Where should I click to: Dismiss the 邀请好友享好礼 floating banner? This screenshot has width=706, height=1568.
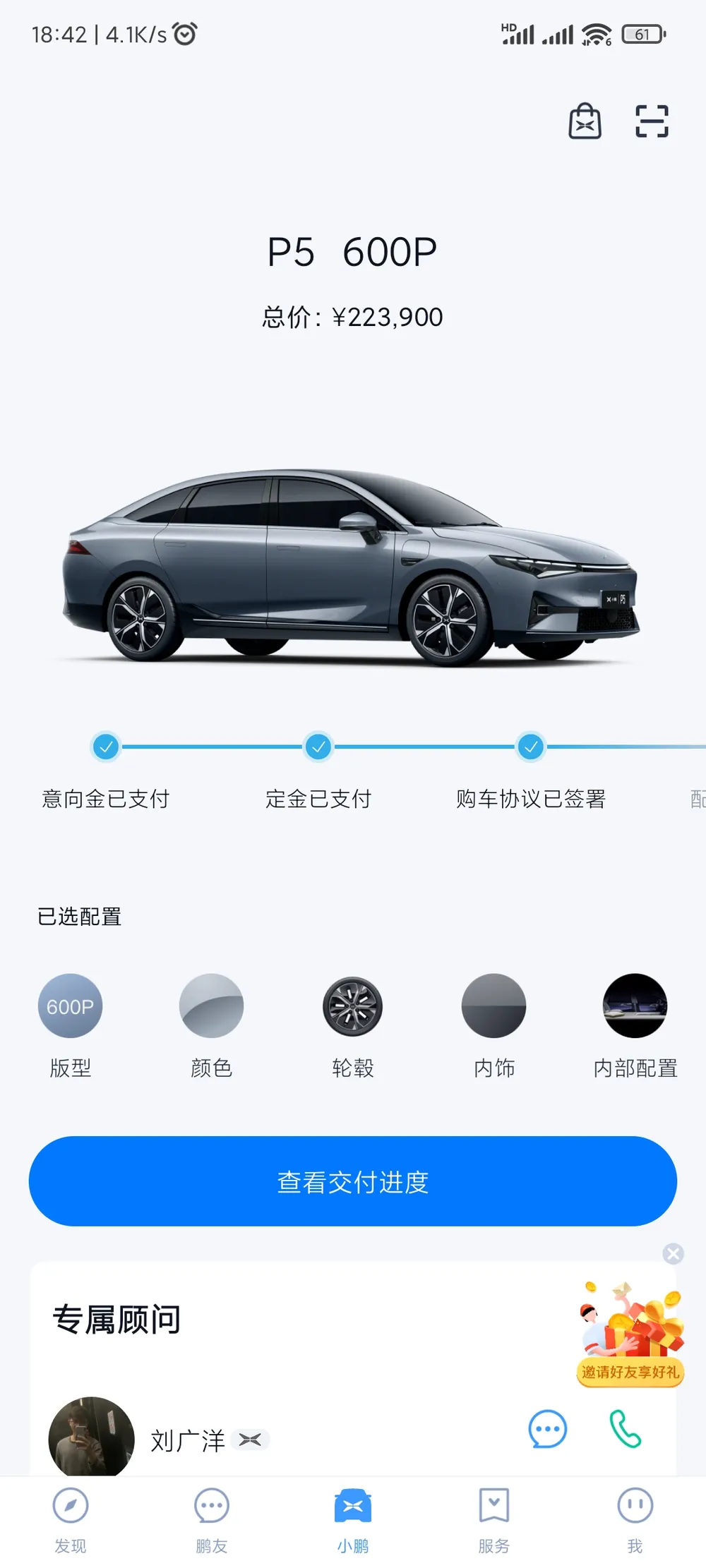[x=673, y=1254]
